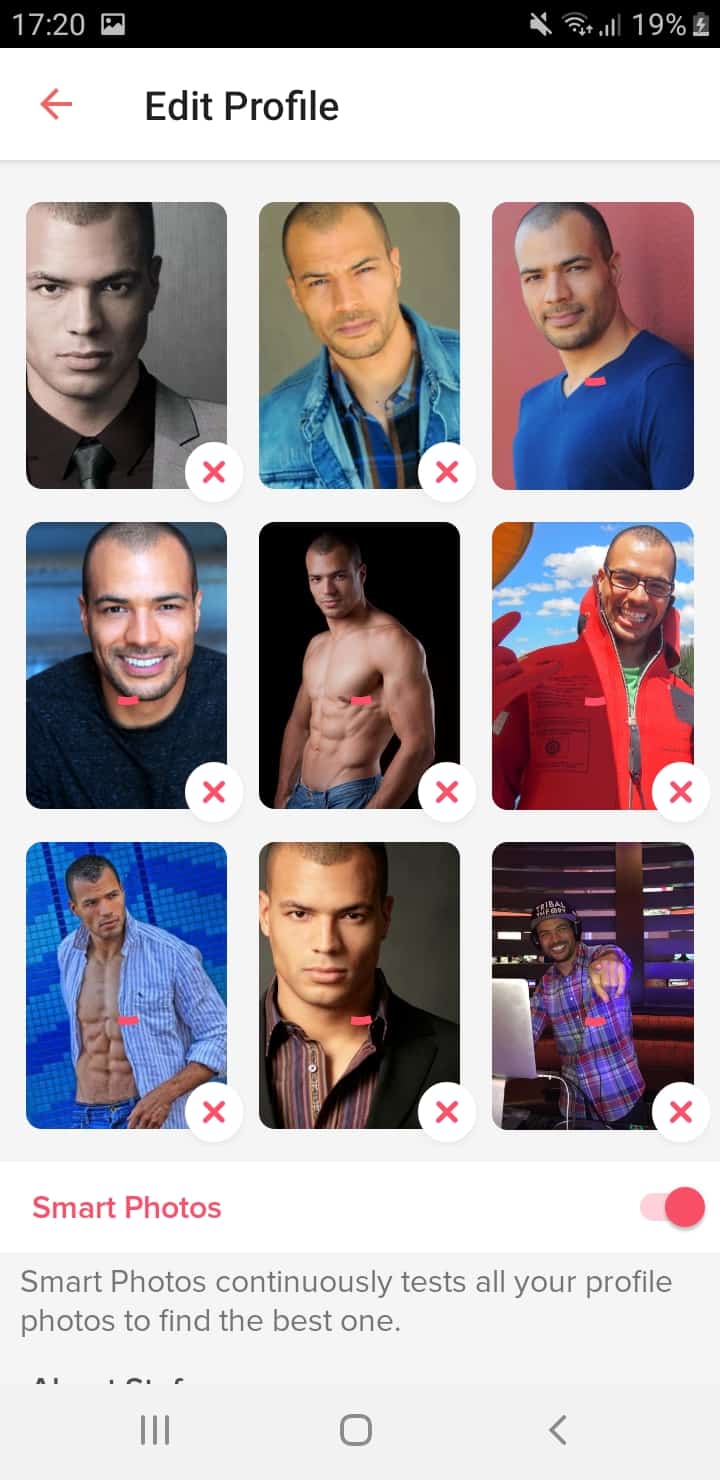720x1480 pixels.
Task: Remove the suit and tie photo
Action: (x=214, y=472)
